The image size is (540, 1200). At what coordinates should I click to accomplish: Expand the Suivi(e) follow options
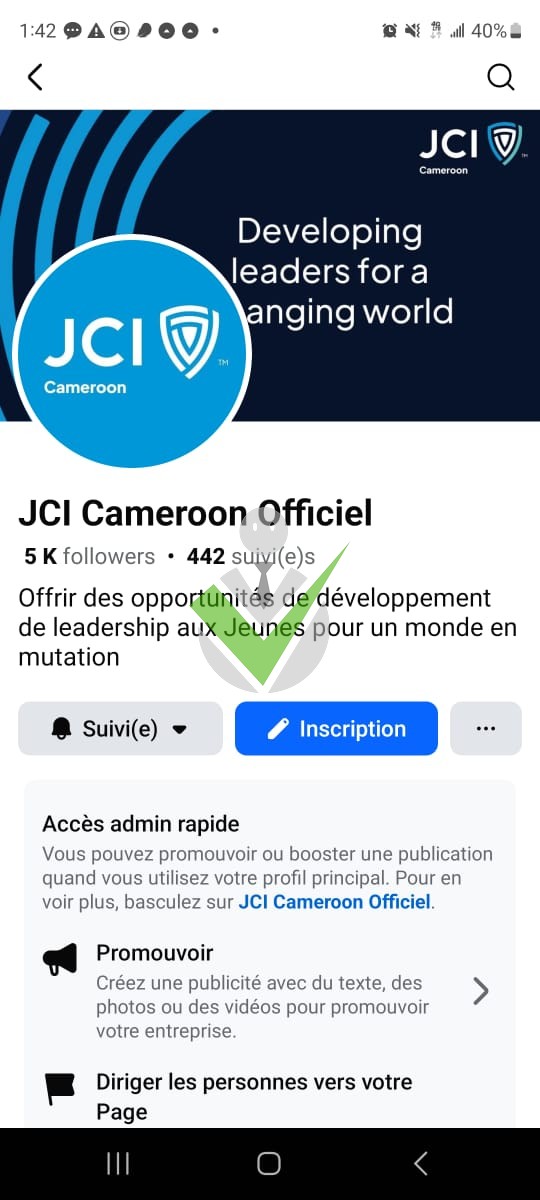tap(120, 729)
